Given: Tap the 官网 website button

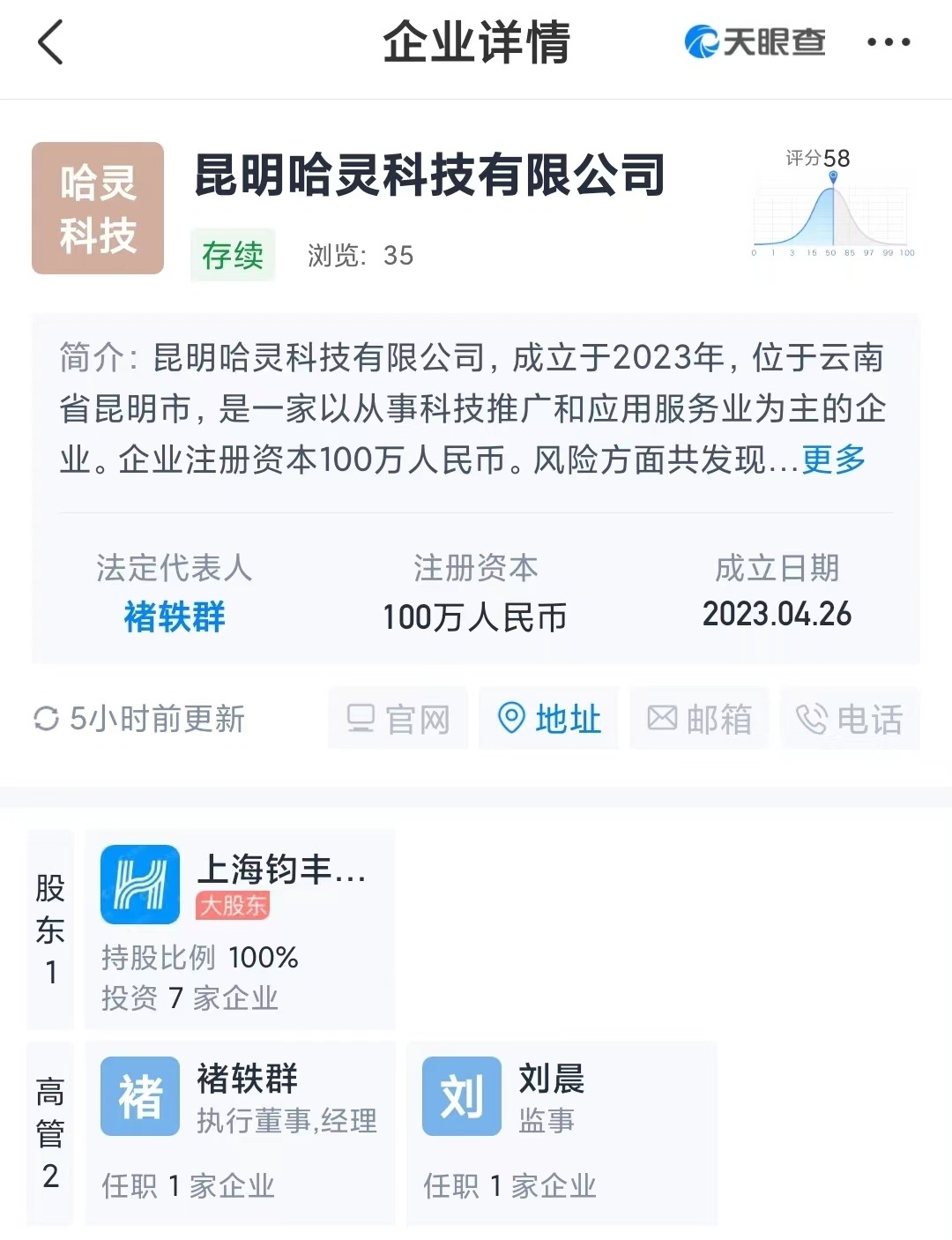Looking at the screenshot, I should (398, 719).
